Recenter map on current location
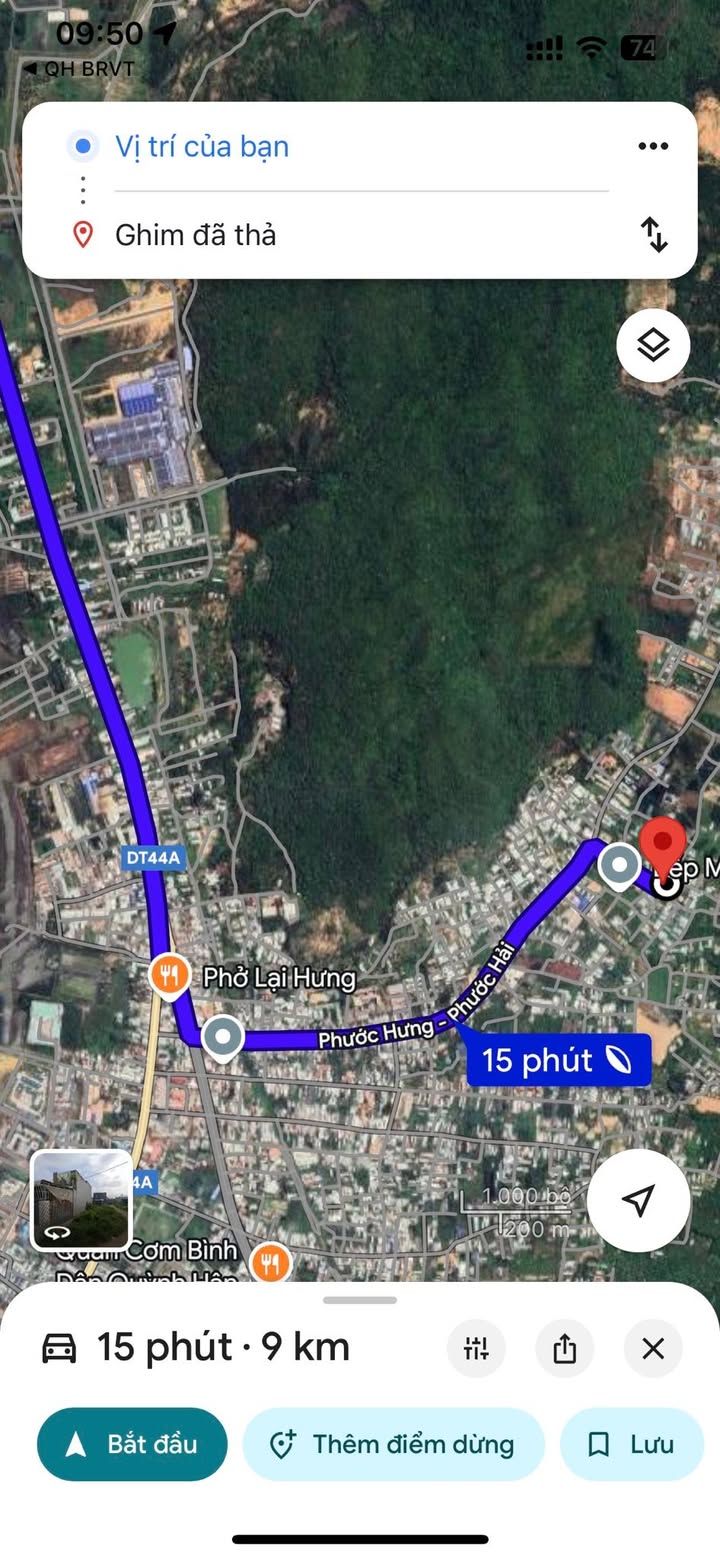 pyautogui.click(x=638, y=1200)
